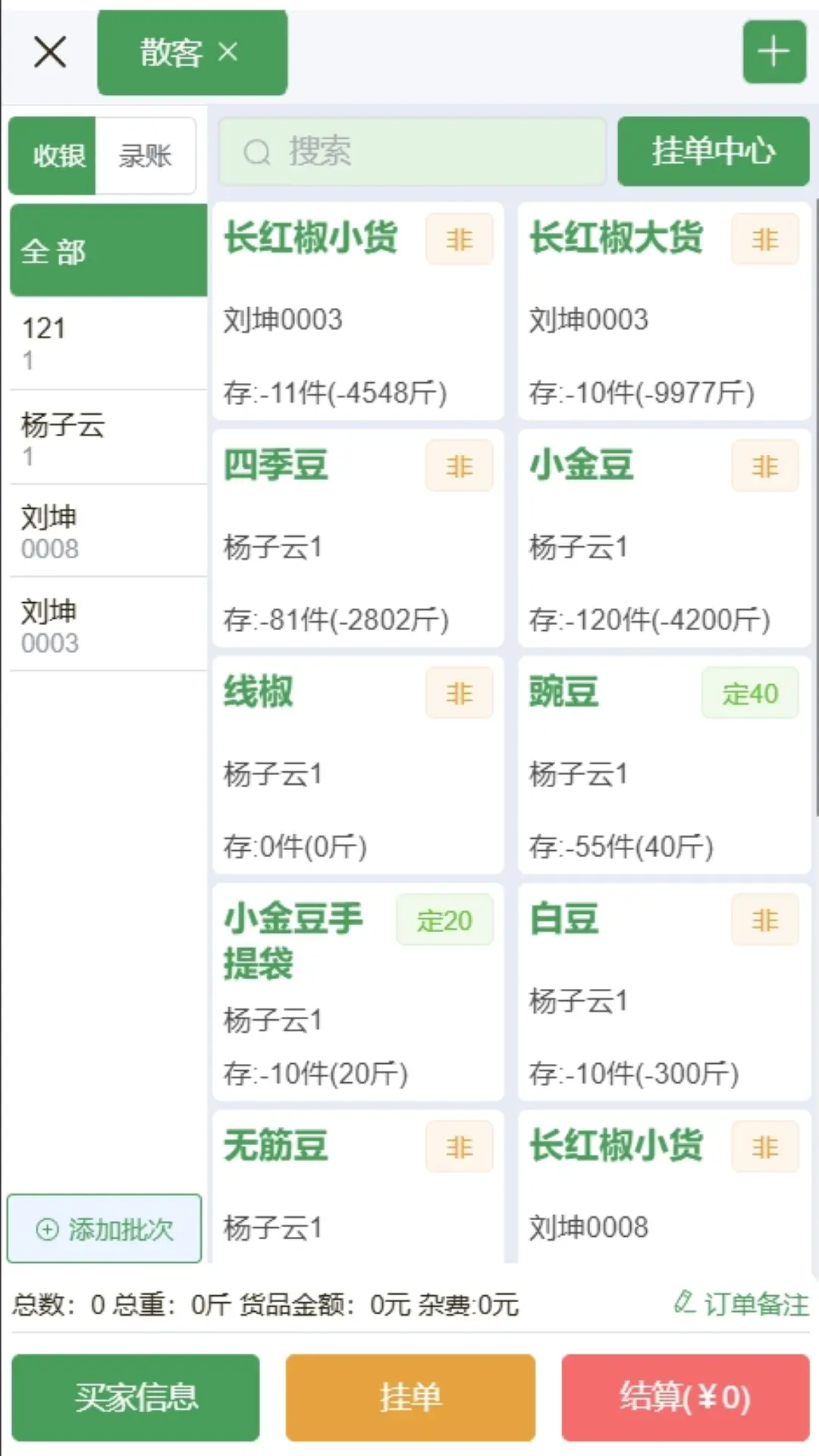Add 豌豆 to the order
Screen dimensions: 819x1456
[664, 766]
